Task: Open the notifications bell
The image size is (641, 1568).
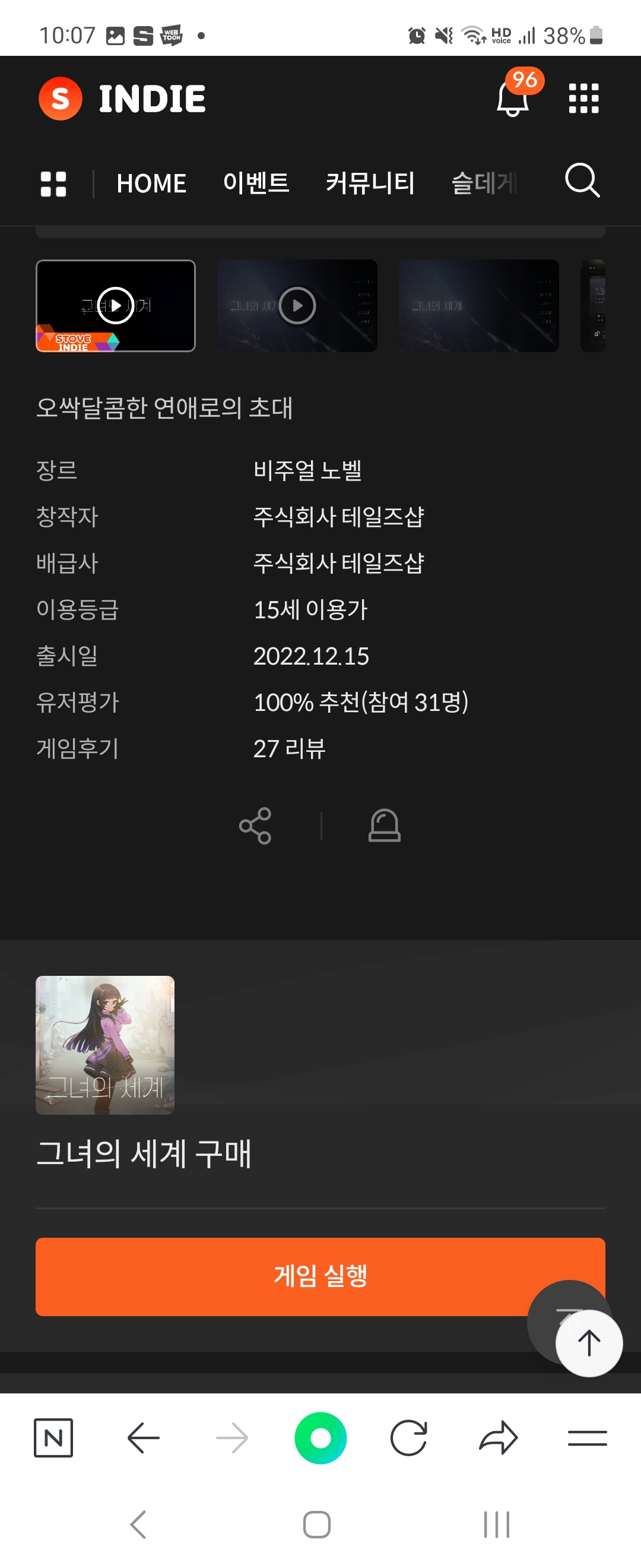Action: point(513,98)
